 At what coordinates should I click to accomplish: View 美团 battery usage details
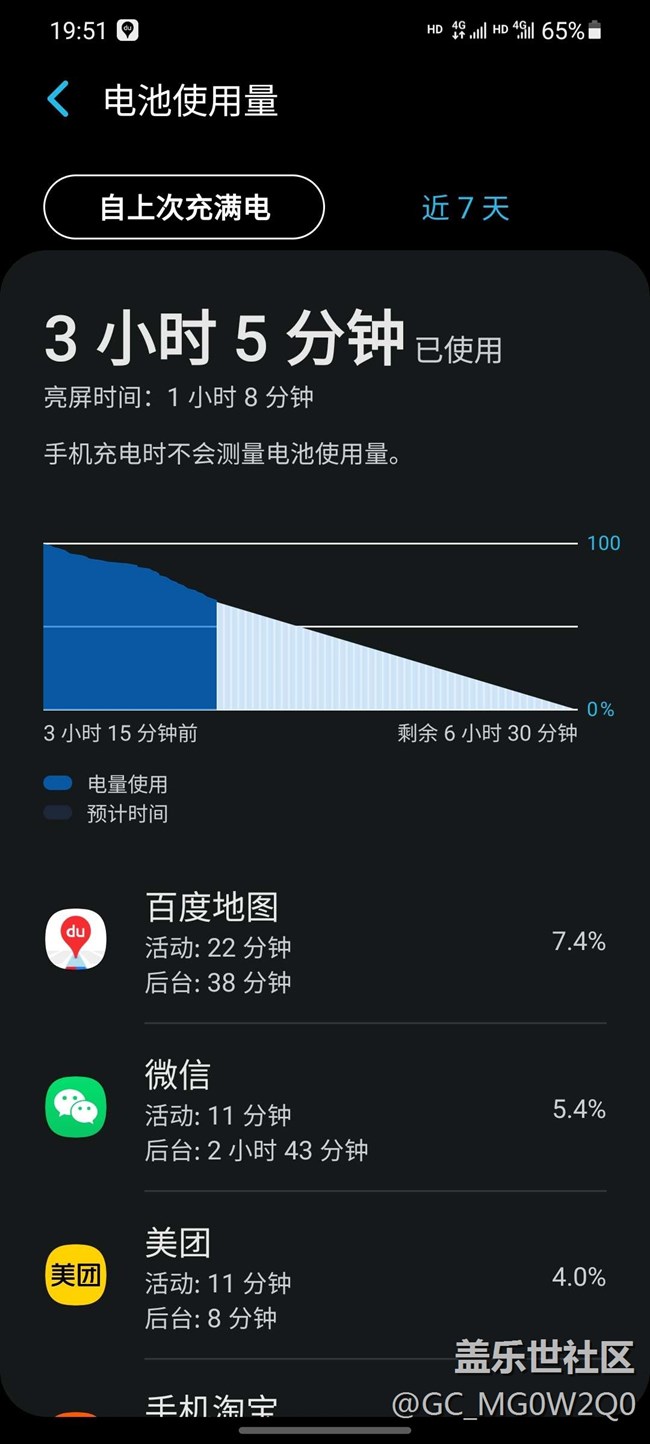[325, 1275]
